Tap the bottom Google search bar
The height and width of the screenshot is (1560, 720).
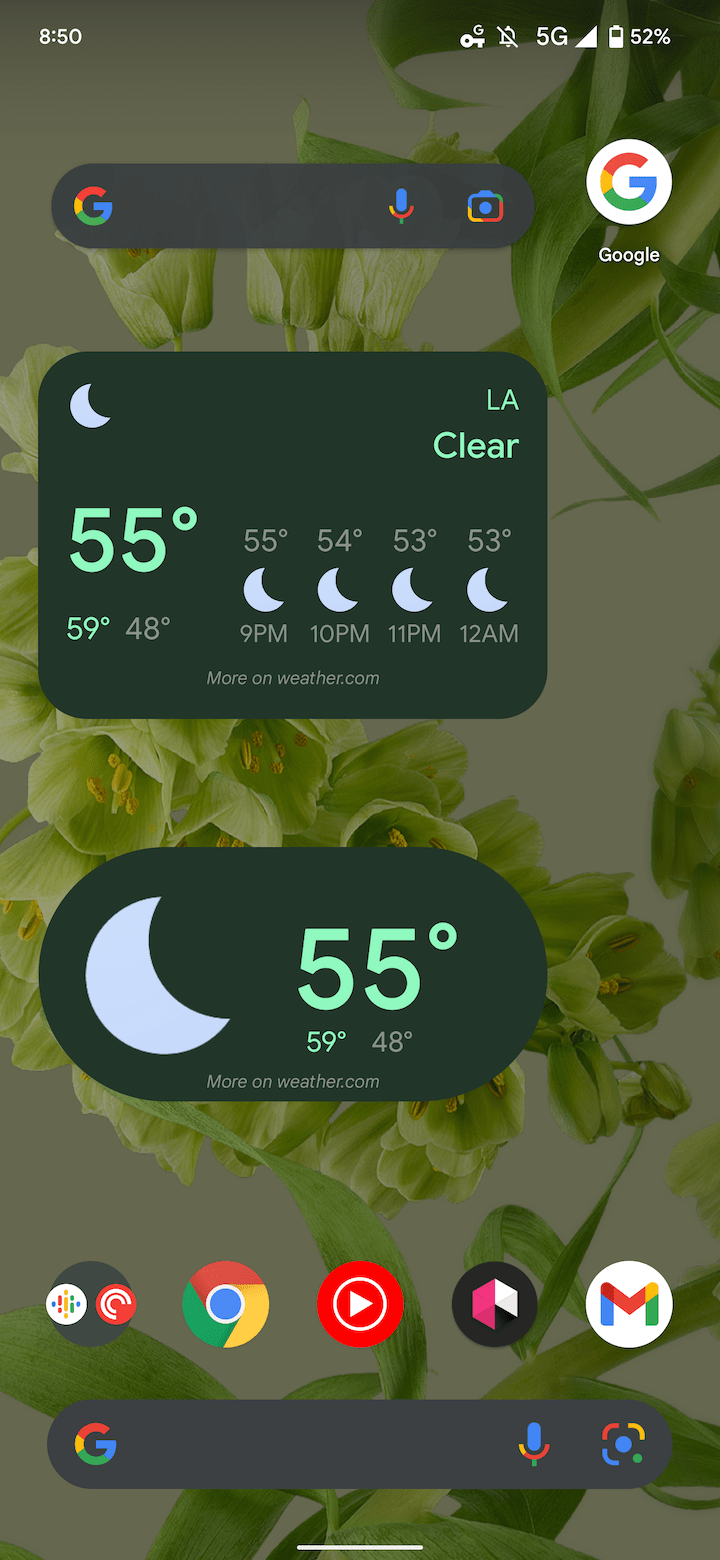tap(360, 1444)
